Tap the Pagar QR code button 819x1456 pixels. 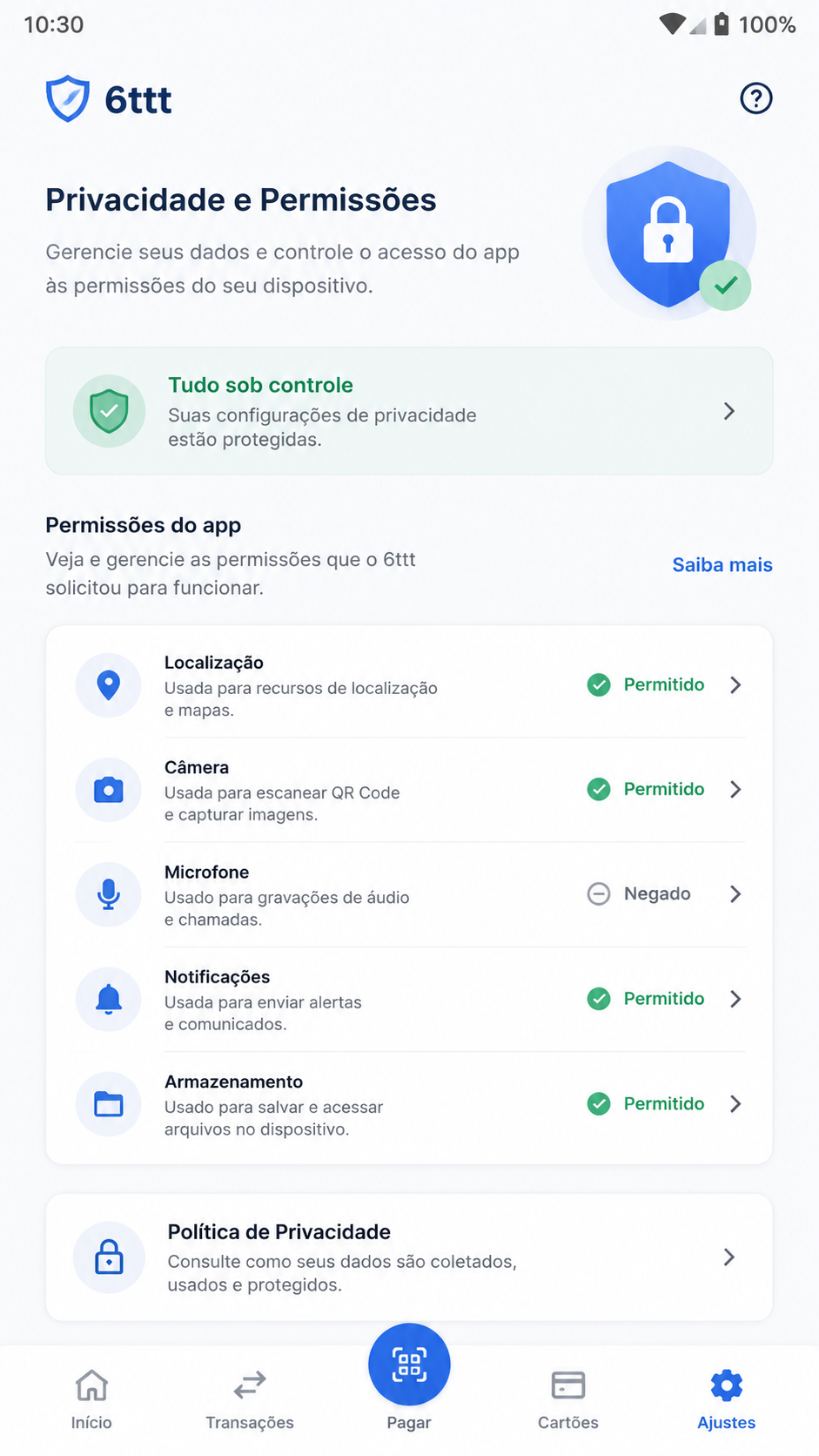(409, 1365)
